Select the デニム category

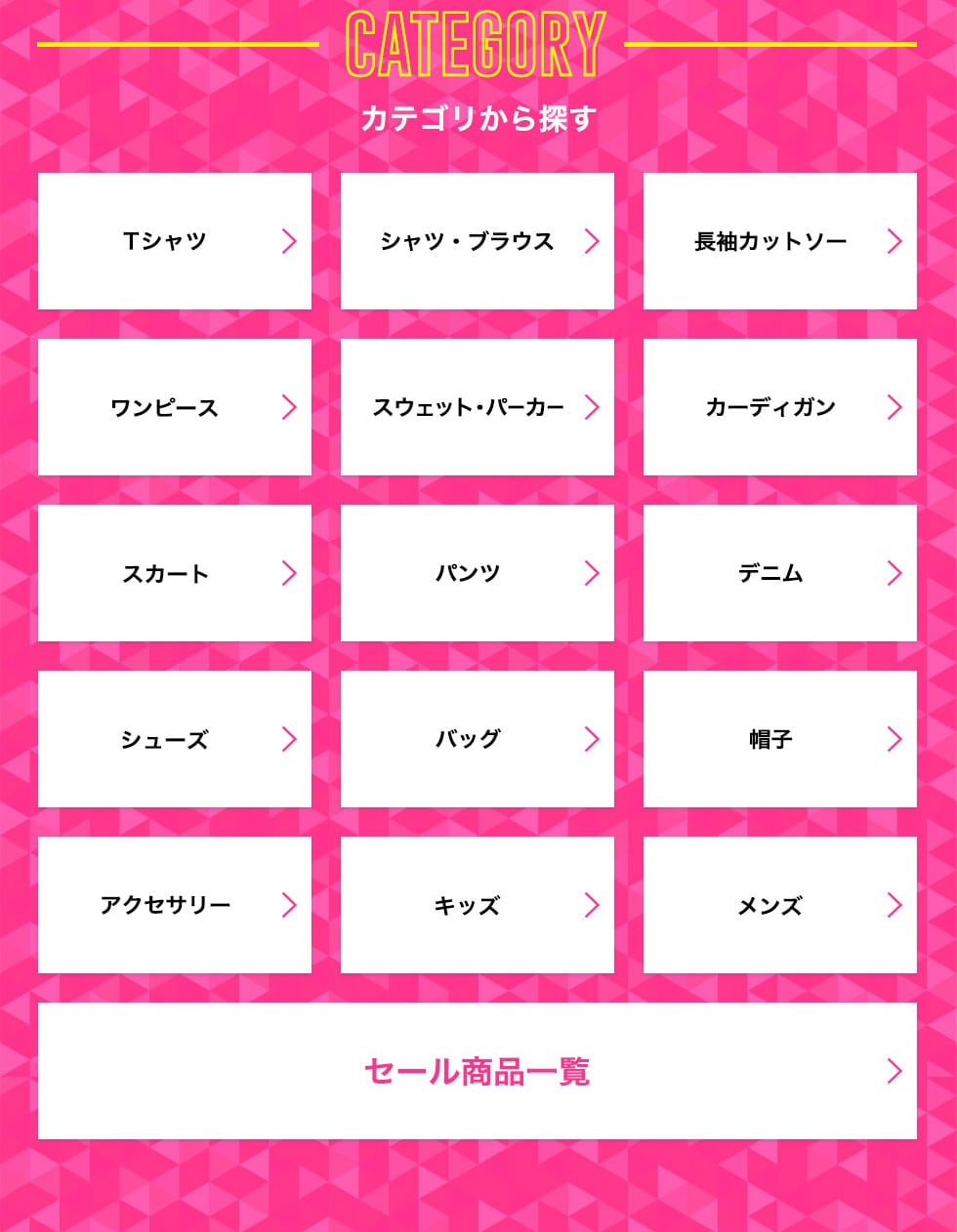click(779, 573)
